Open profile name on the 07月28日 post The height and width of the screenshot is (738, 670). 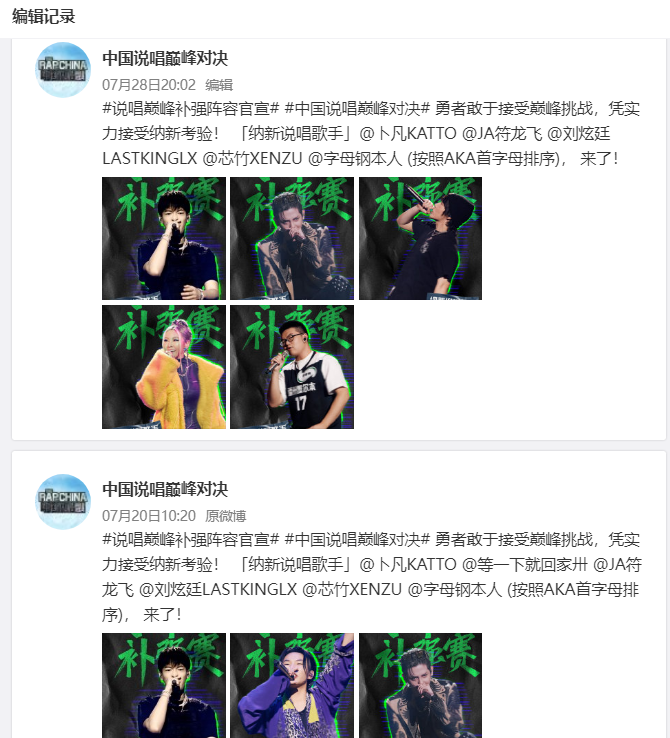coord(165,57)
